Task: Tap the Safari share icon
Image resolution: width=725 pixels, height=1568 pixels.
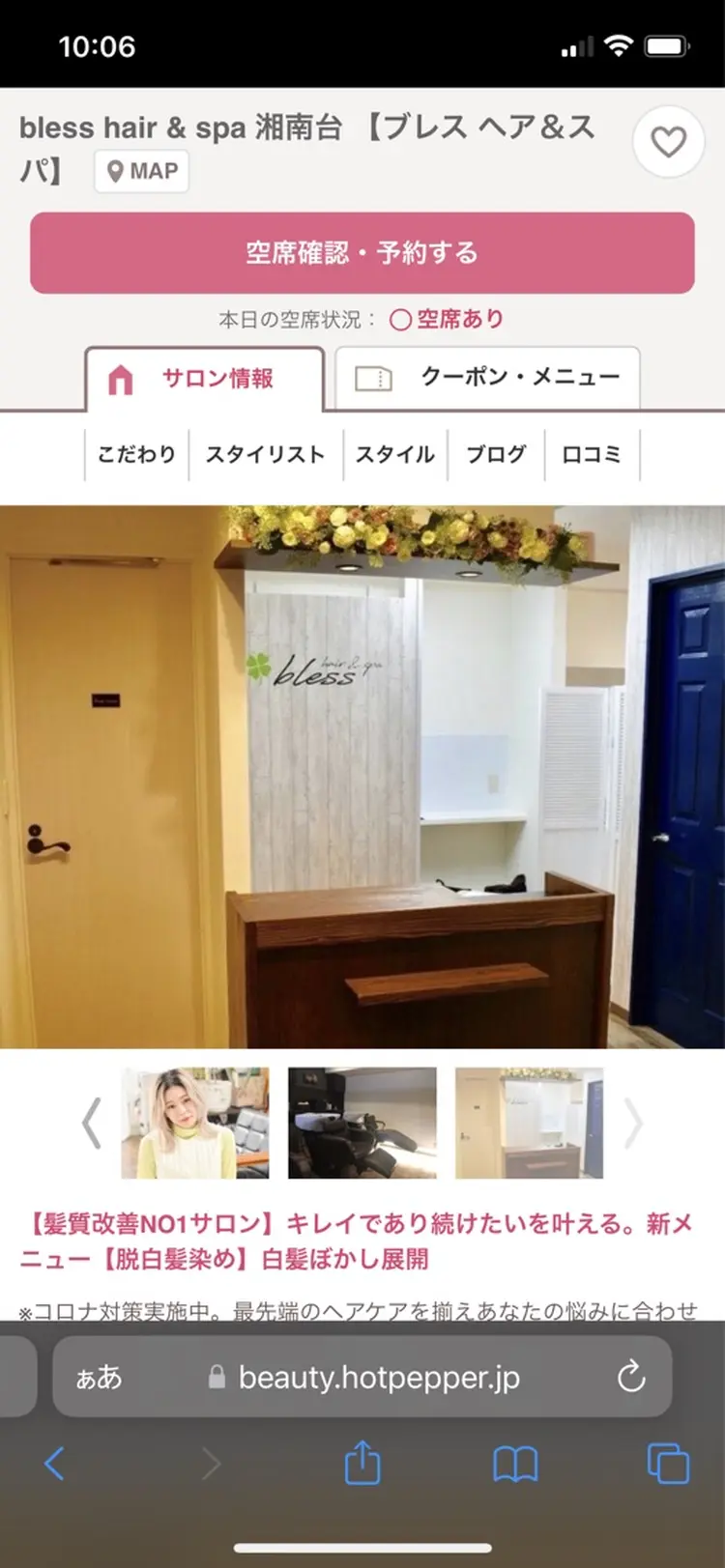Action: [x=362, y=1465]
